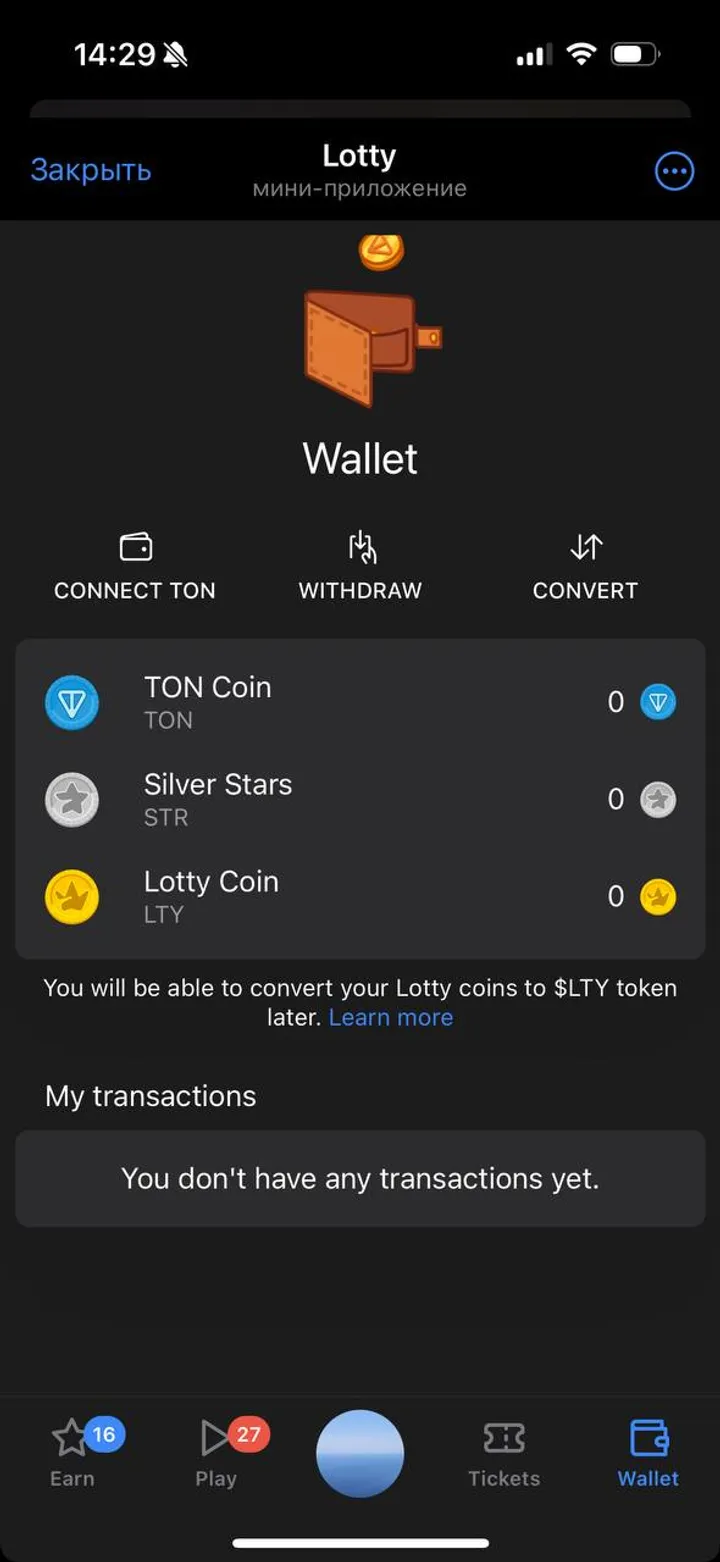Open the Earn tab
The width and height of the screenshot is (720, 1562).
point(72,1450)
